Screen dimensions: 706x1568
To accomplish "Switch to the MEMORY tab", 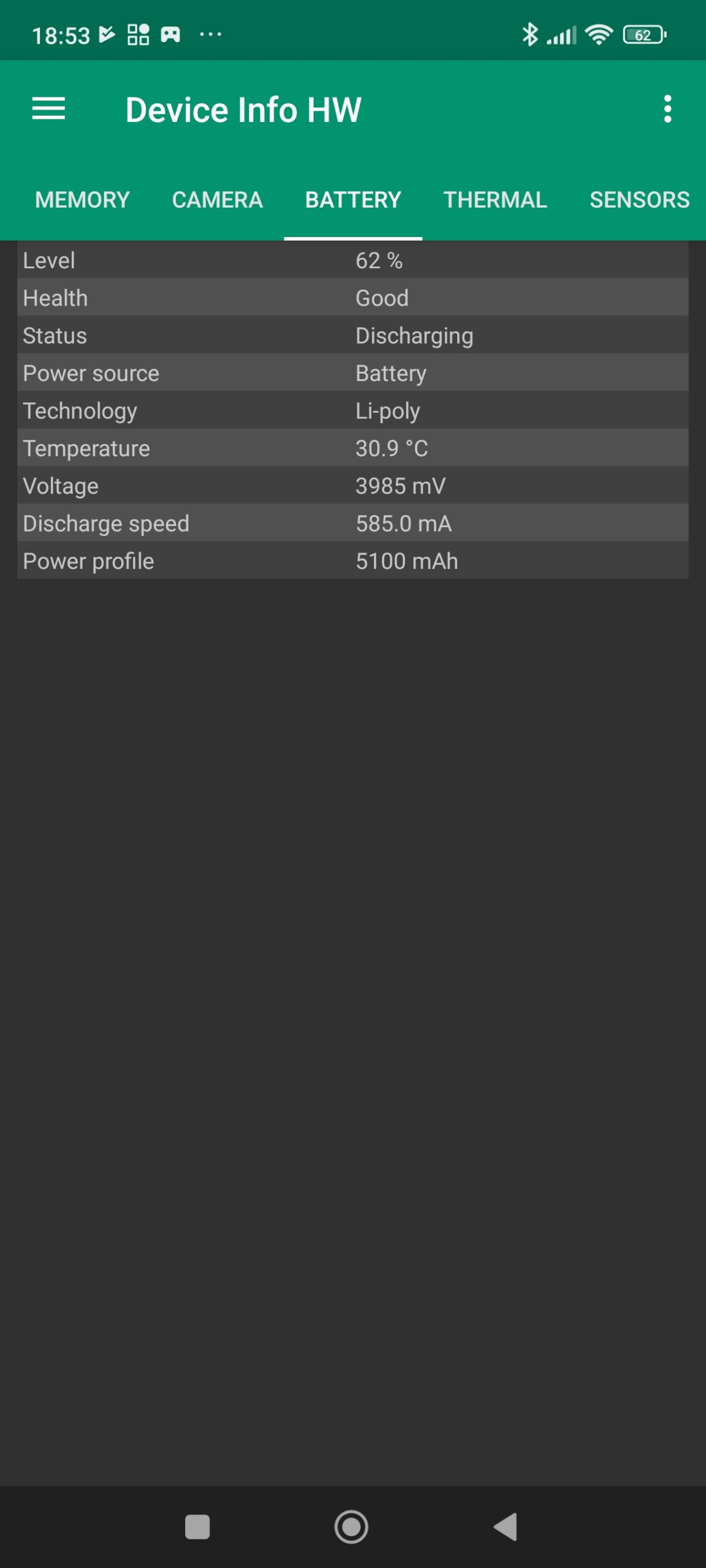I will (x=82, y=200).
